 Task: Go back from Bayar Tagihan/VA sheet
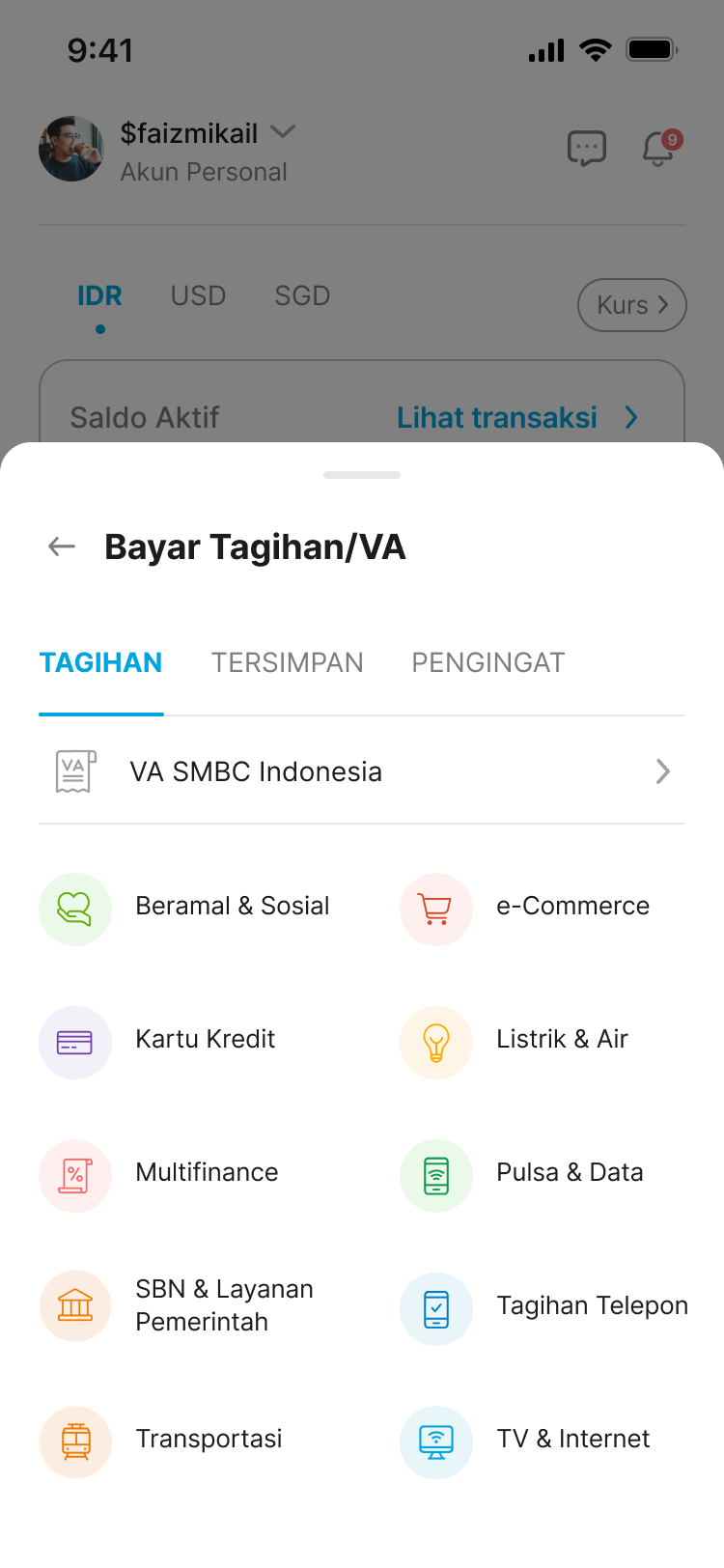click(62, 547)
